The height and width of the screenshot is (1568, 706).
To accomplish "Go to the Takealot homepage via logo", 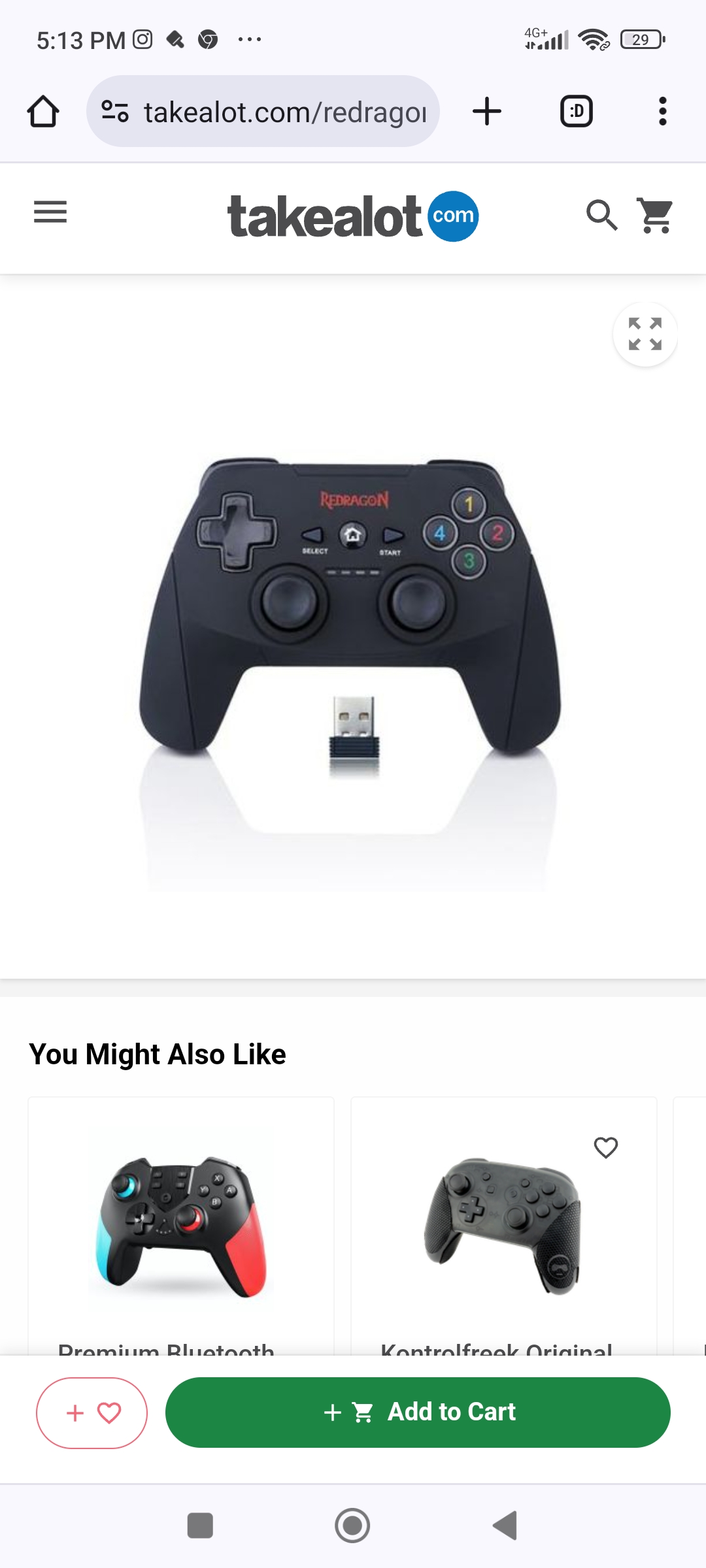I will [352, 216].
